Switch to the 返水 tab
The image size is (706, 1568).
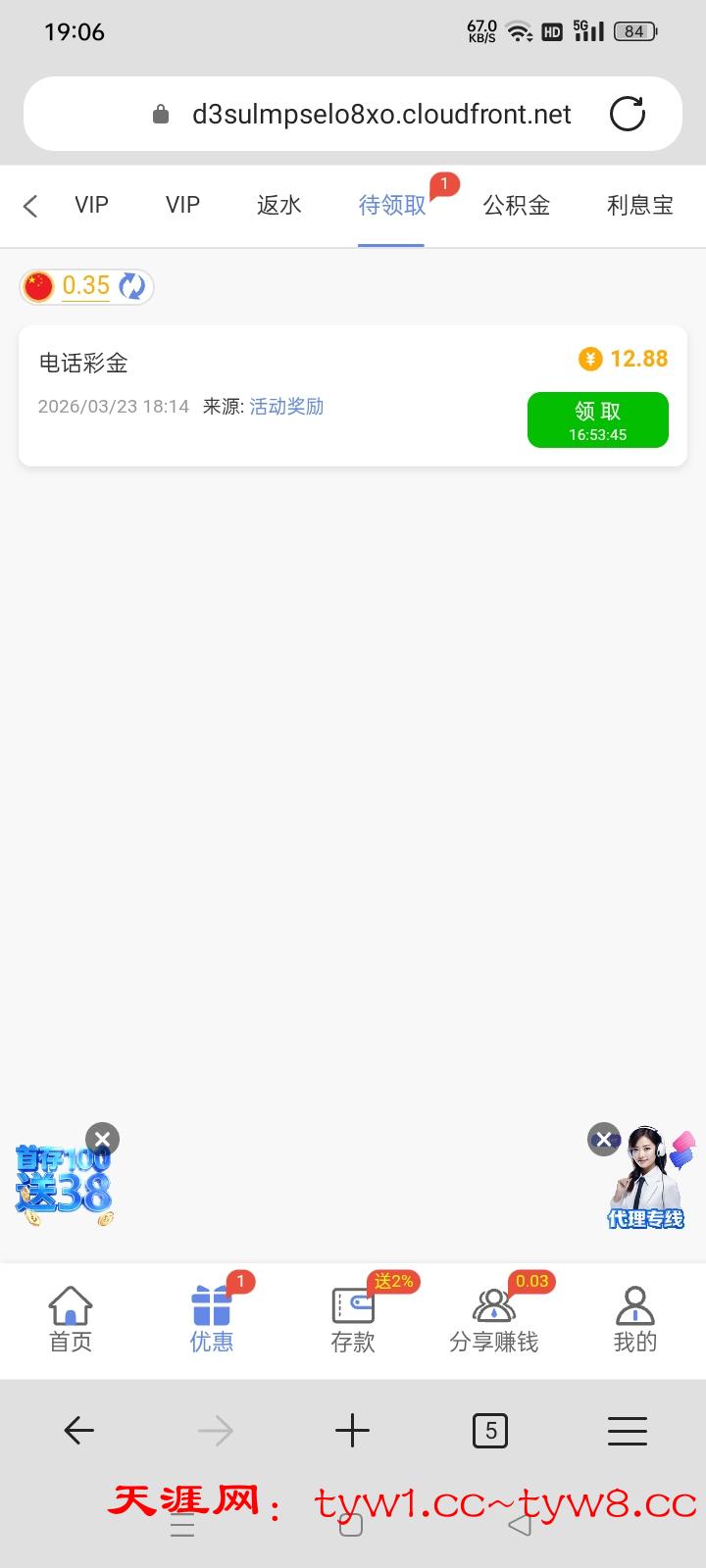pyautogui.click(x=278, y=205)
